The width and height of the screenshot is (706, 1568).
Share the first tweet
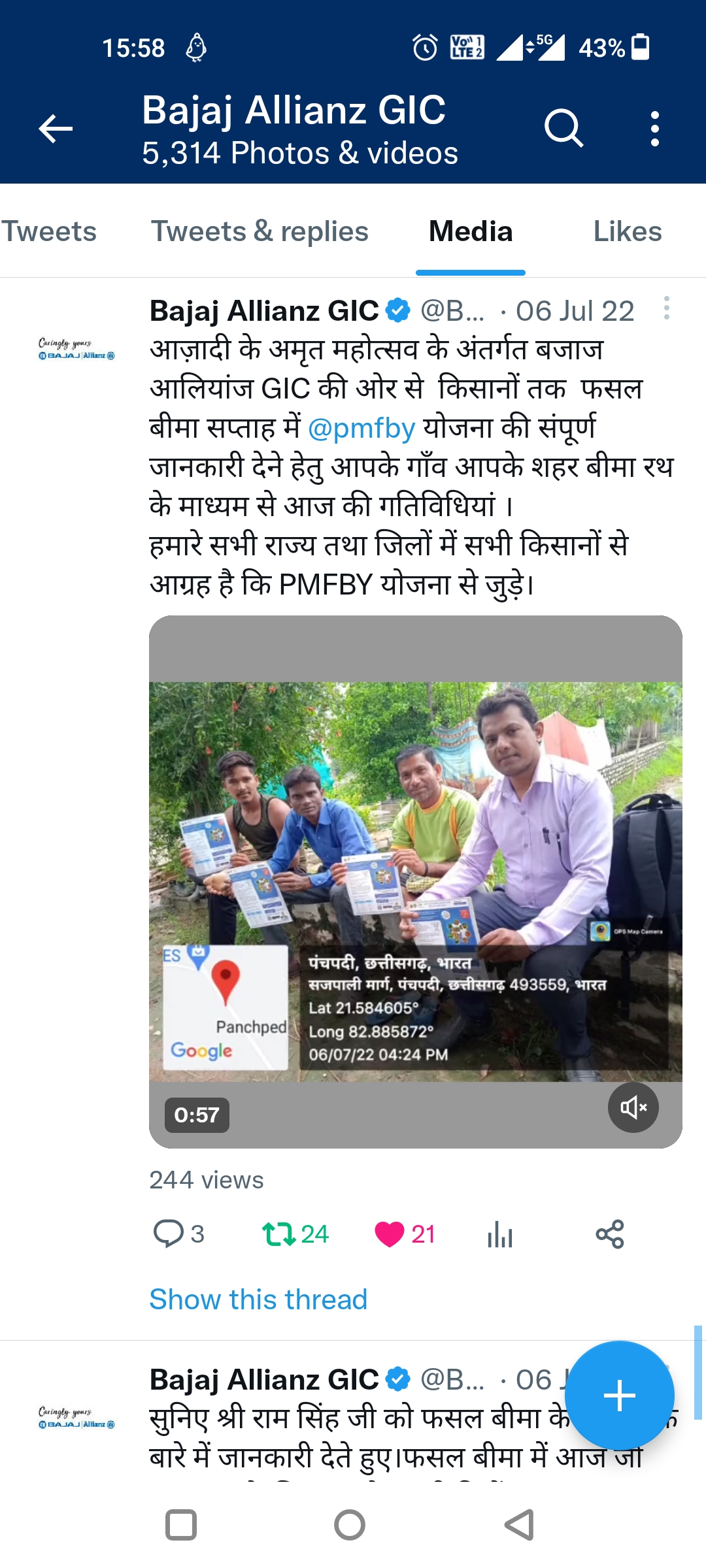click(x=609, y=1234)
